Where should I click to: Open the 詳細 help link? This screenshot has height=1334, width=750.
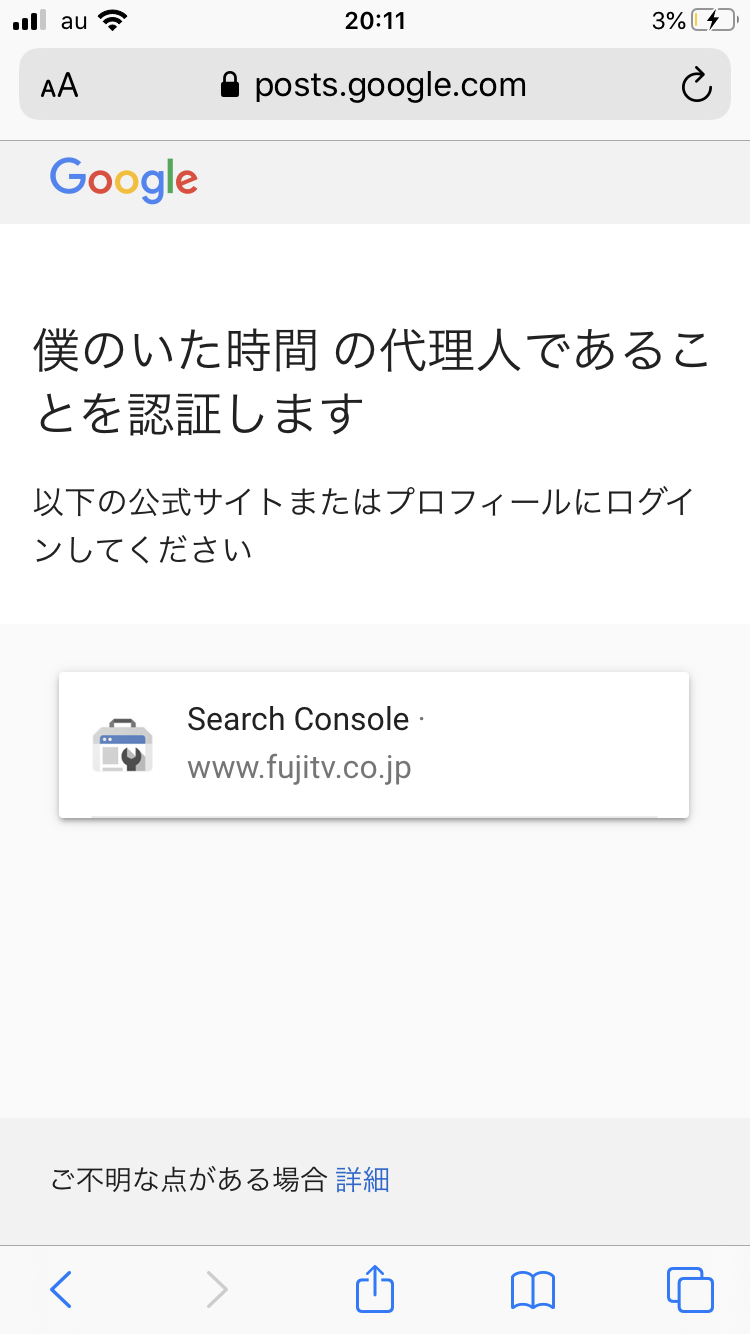(x=362, y=1180)
